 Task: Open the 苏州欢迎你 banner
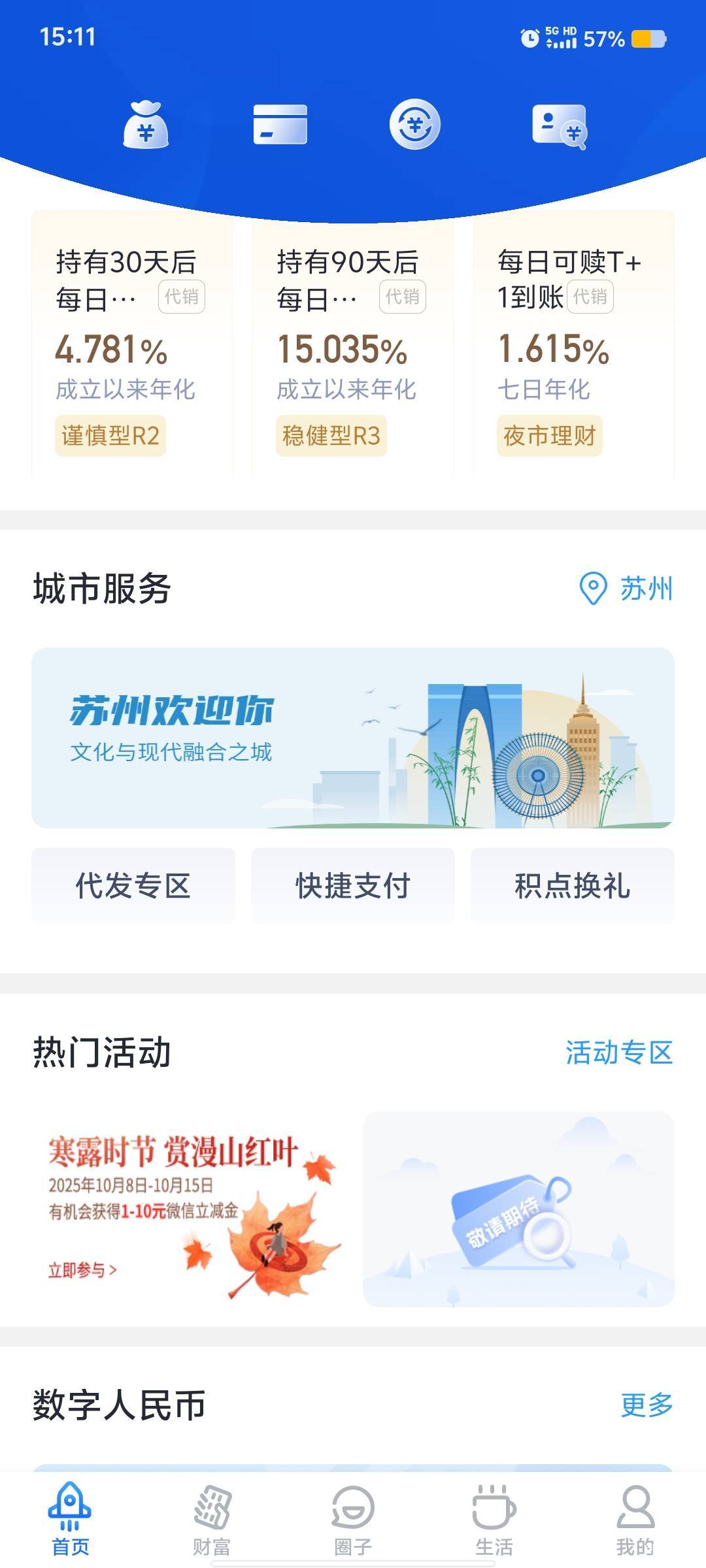(352, 738)
